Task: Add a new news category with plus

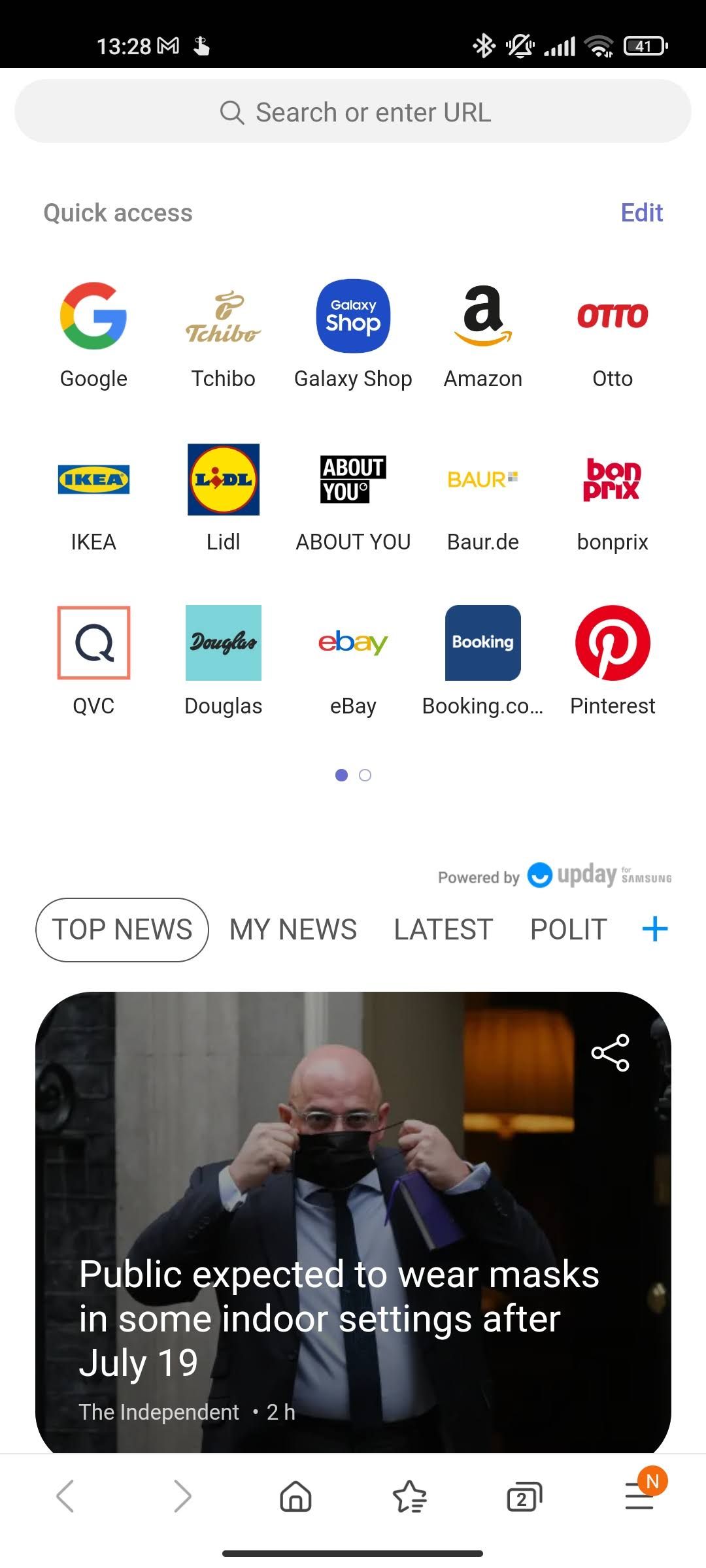Action: tap(654, 928)
